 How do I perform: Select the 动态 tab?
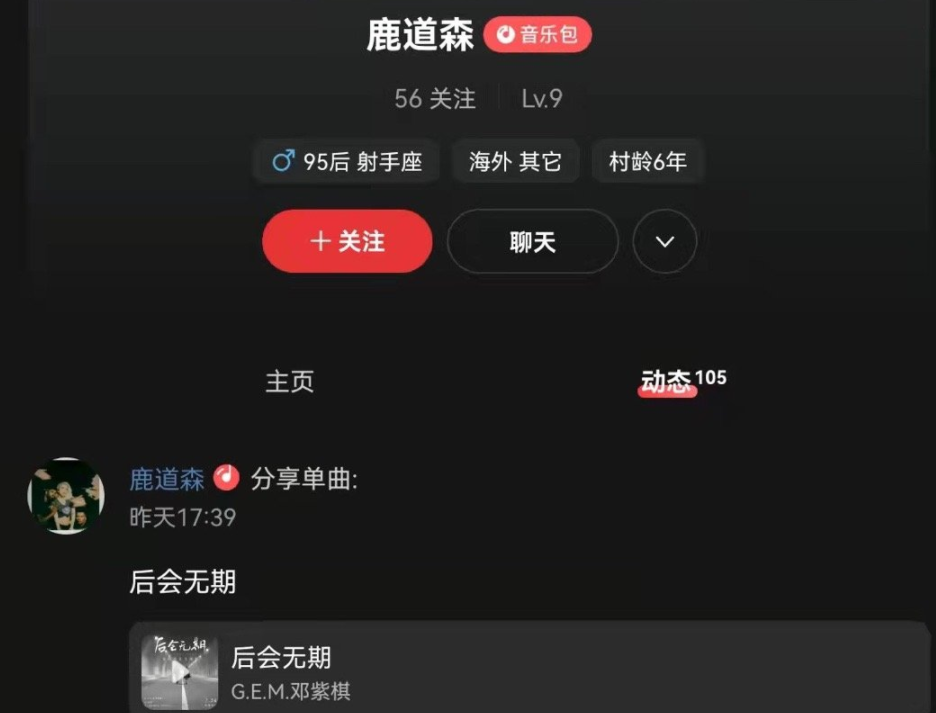point(668,381)
